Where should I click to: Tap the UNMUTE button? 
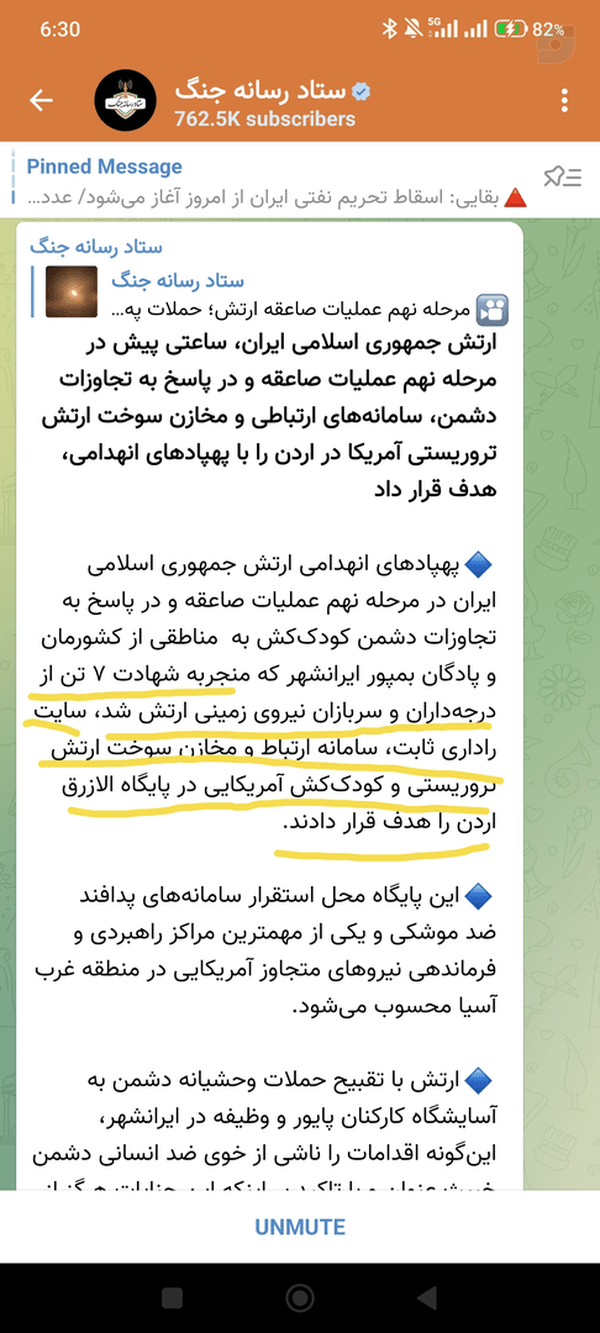point(300,1226)
